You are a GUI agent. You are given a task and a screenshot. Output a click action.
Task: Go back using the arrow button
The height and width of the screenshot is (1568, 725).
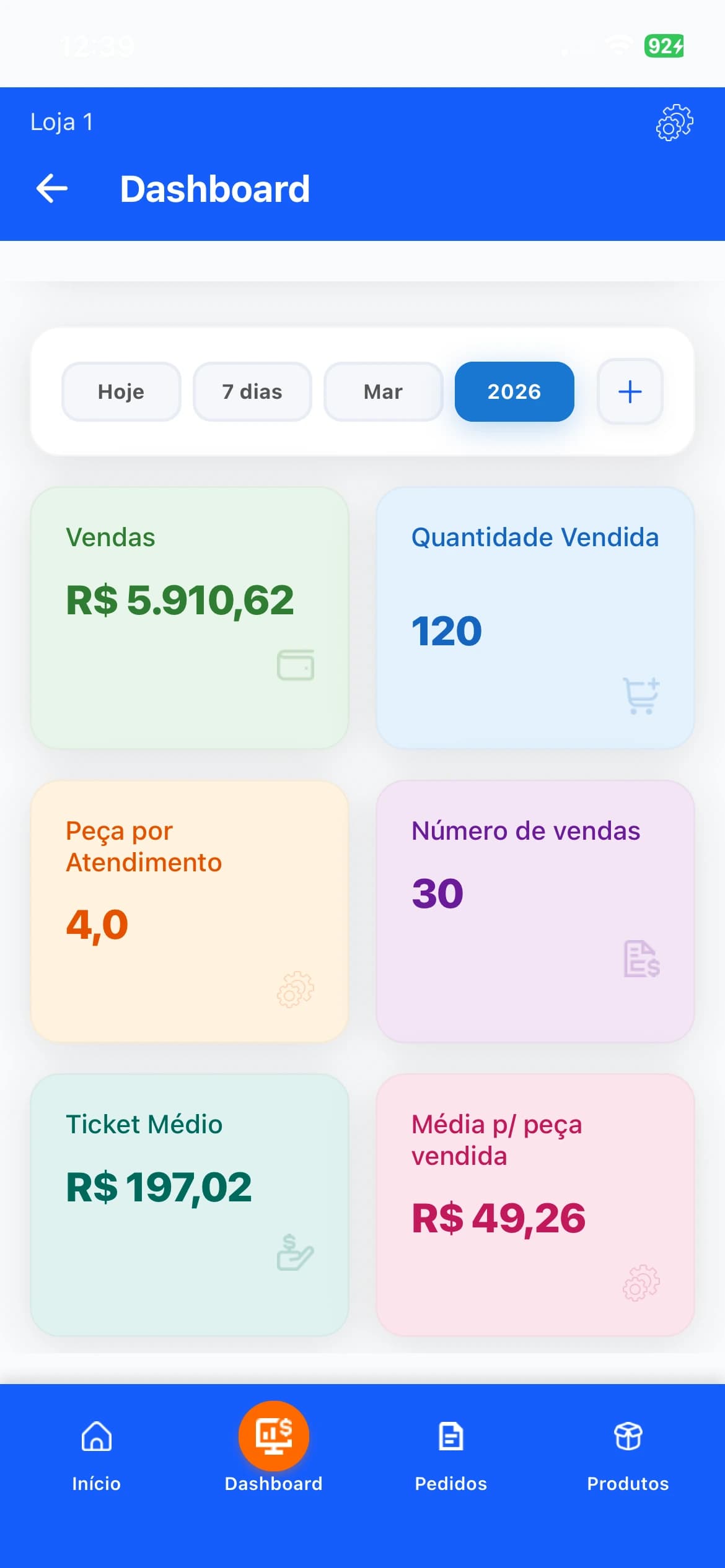point(51,188)
